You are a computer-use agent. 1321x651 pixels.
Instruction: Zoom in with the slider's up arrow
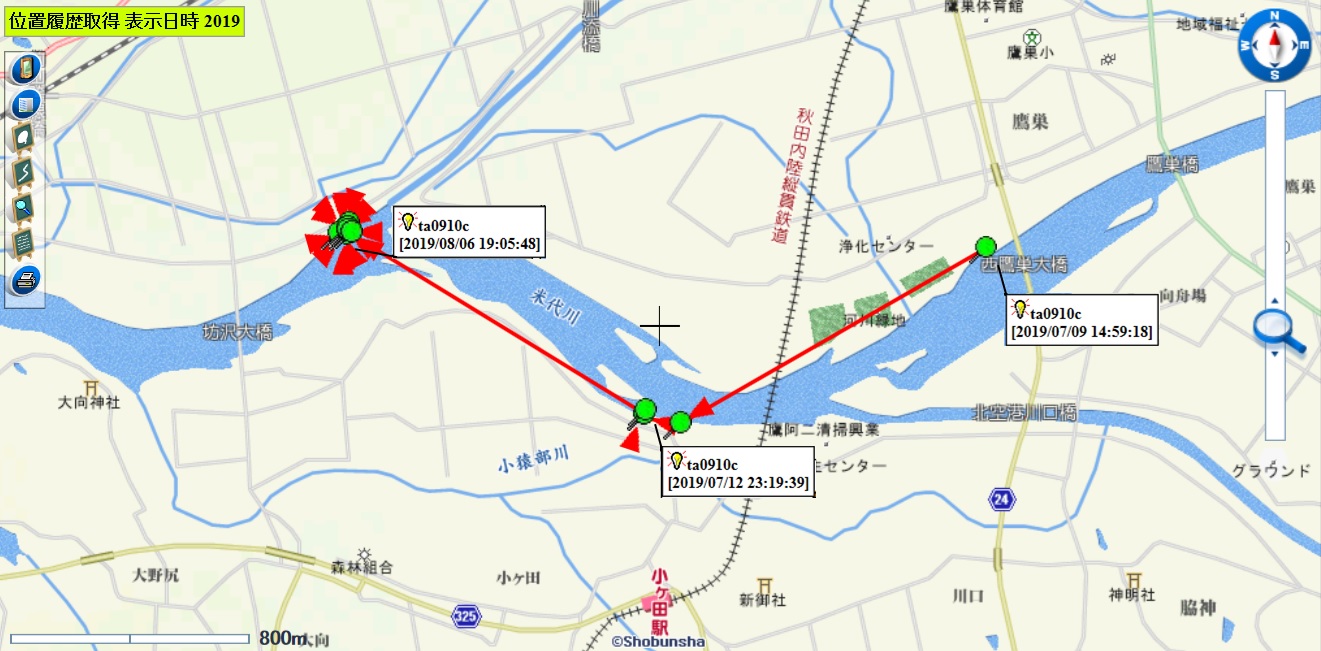click(1274, 302)
